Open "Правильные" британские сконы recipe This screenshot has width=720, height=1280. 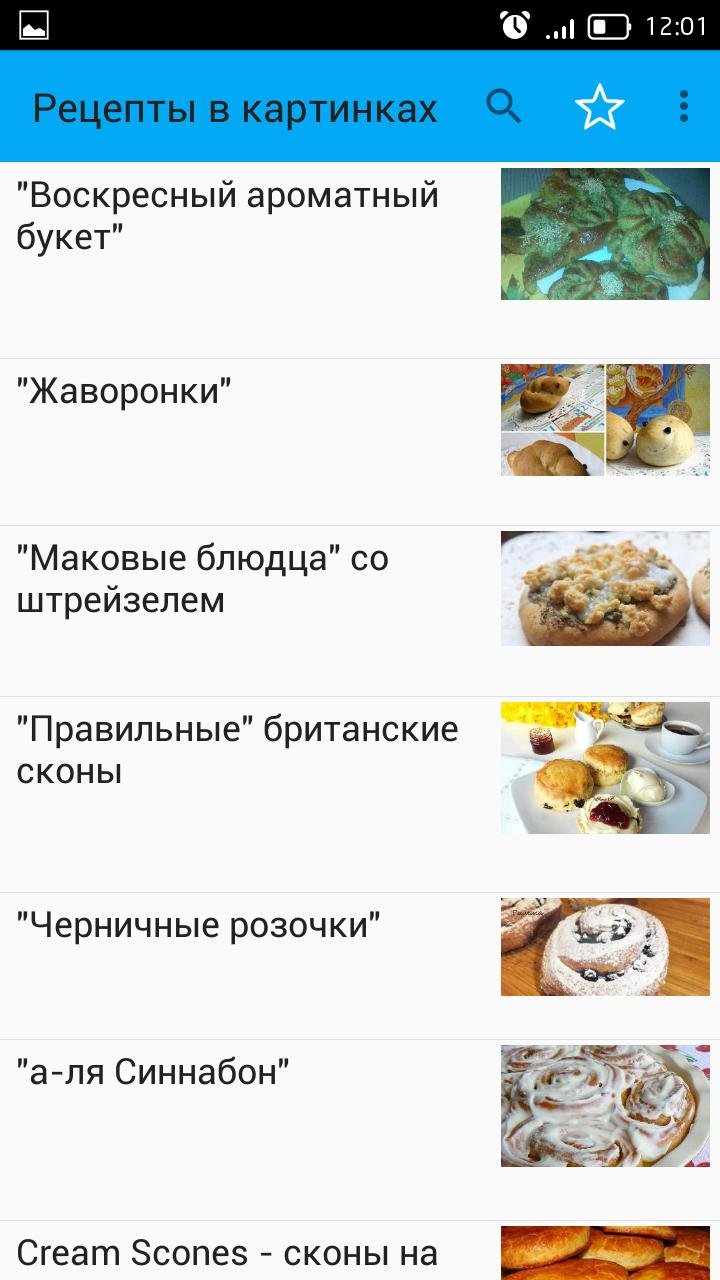click(x=360, y=794)
